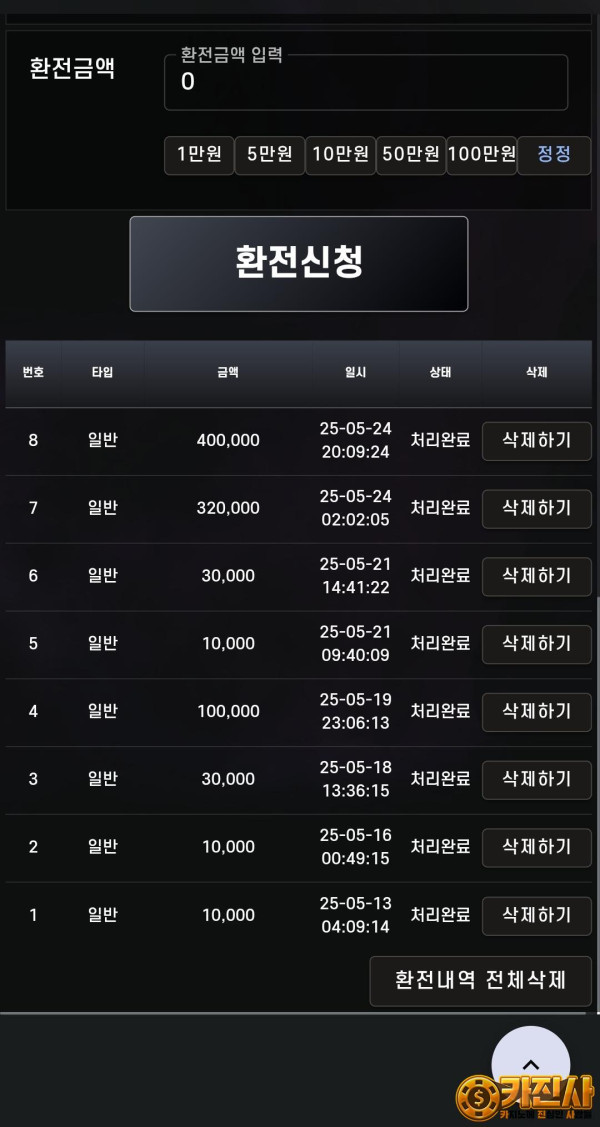The image size is (600, 1127).
Task: Jump to top with the up-arrow button
Action: [530, 1064]
